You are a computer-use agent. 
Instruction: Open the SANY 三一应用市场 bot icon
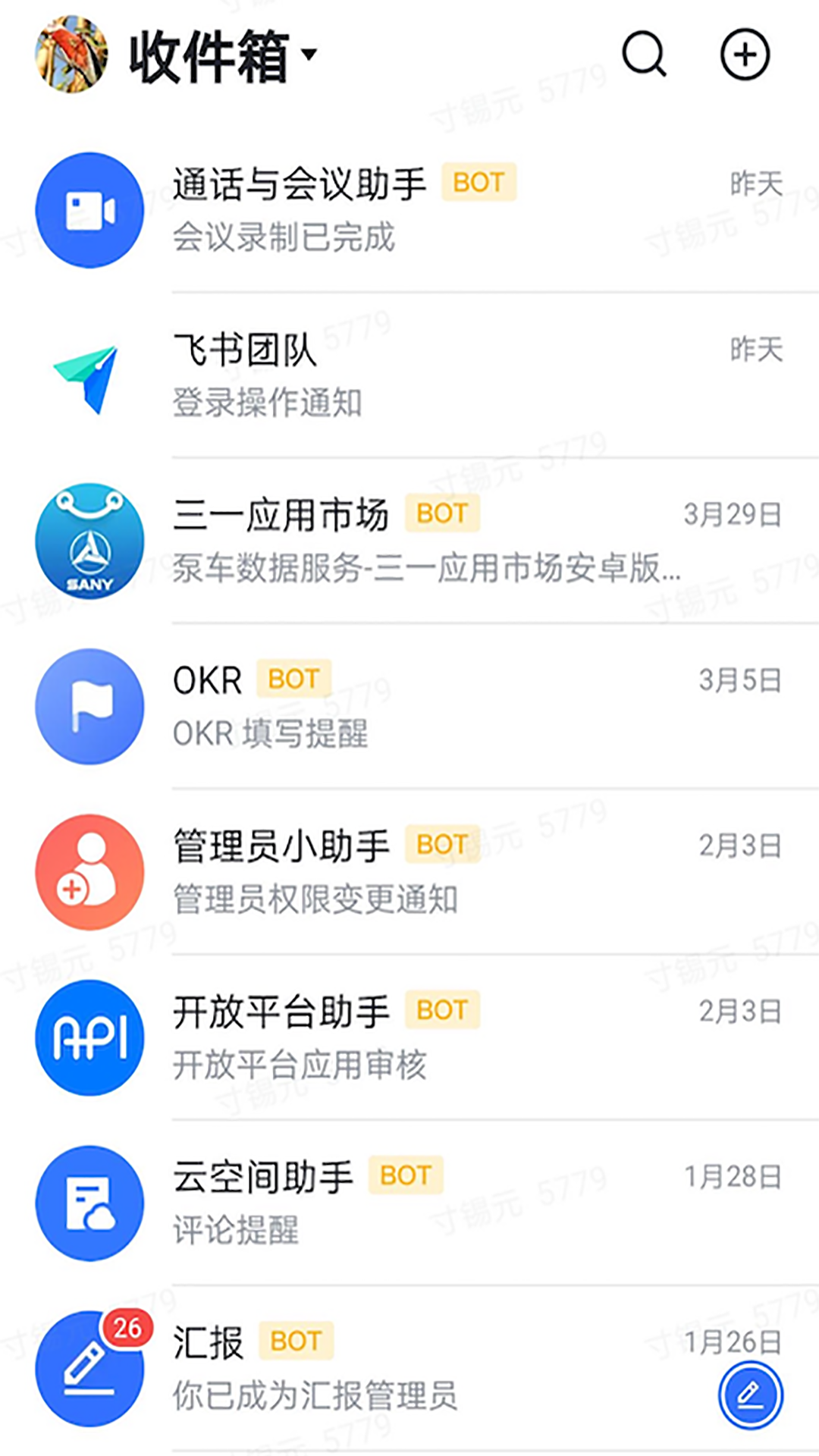tap(89, 540)
